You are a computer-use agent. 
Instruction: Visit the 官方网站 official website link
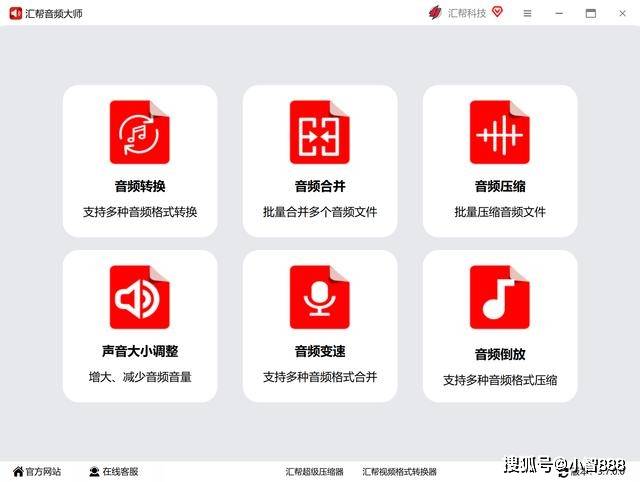pos(37,471)
